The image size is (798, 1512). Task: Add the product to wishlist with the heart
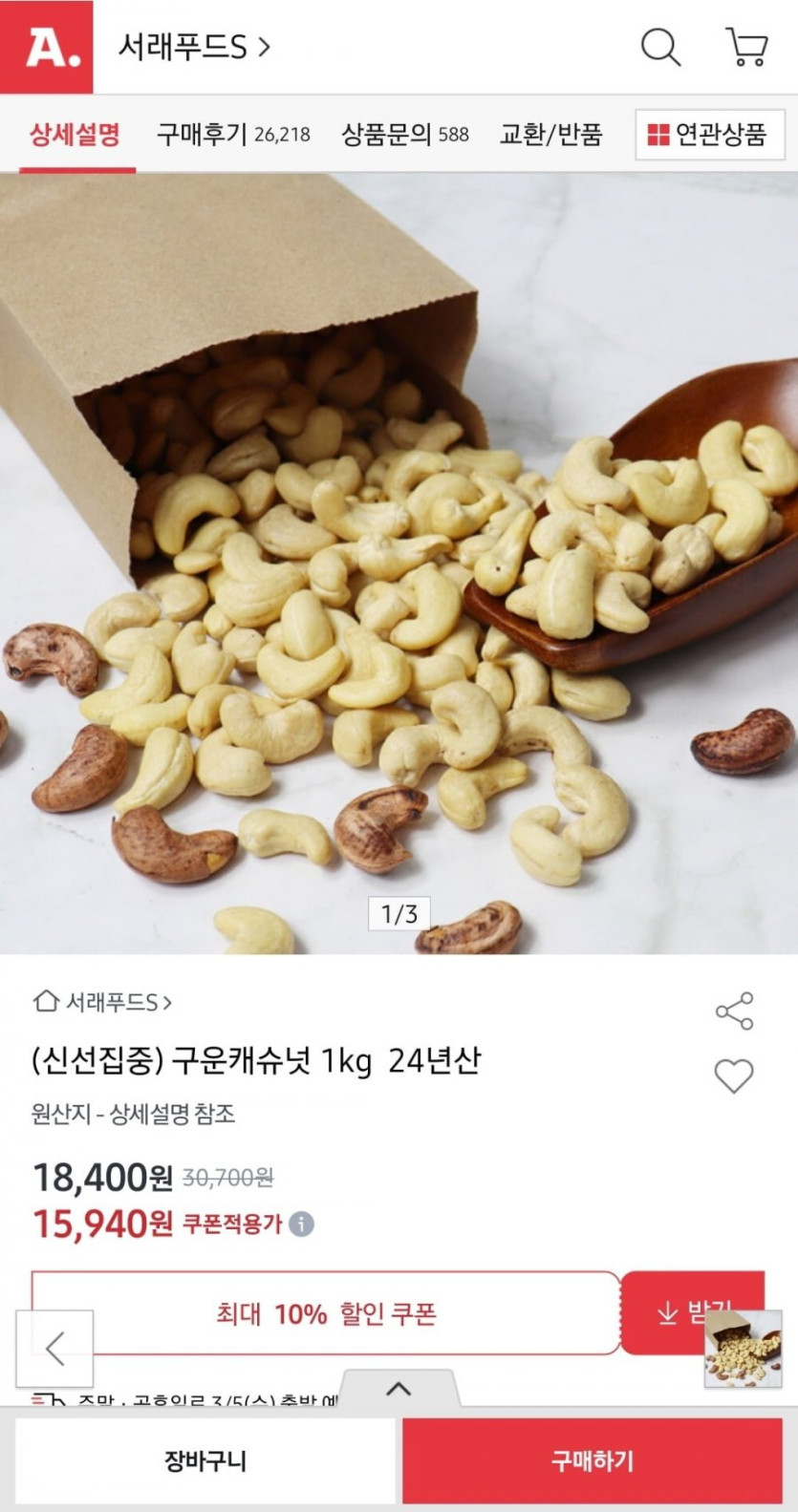734,1075
